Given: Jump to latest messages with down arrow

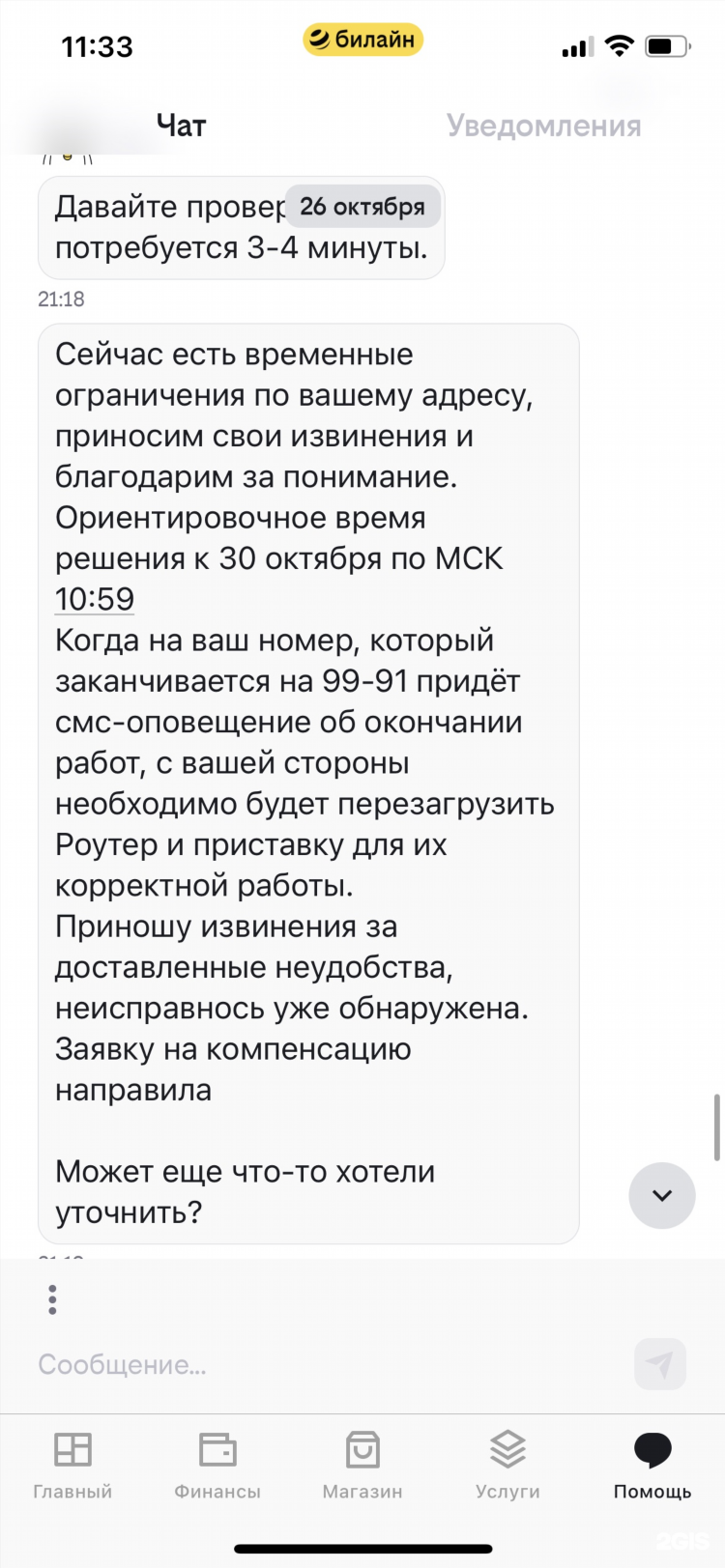Looking at the screenshot, I should [662, 1195].
